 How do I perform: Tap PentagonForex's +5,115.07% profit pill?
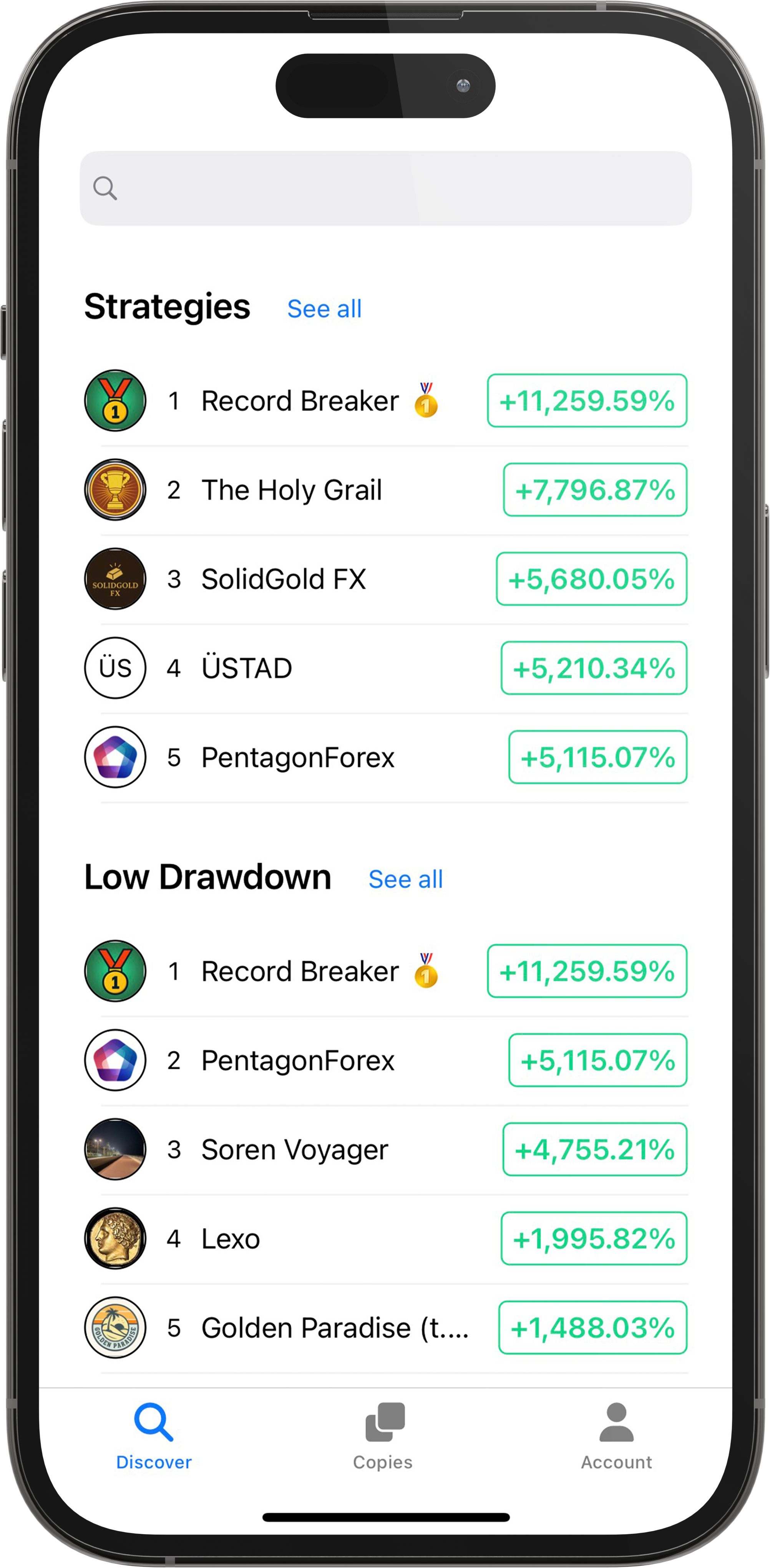pyautogui.click(x=597, y=757)
